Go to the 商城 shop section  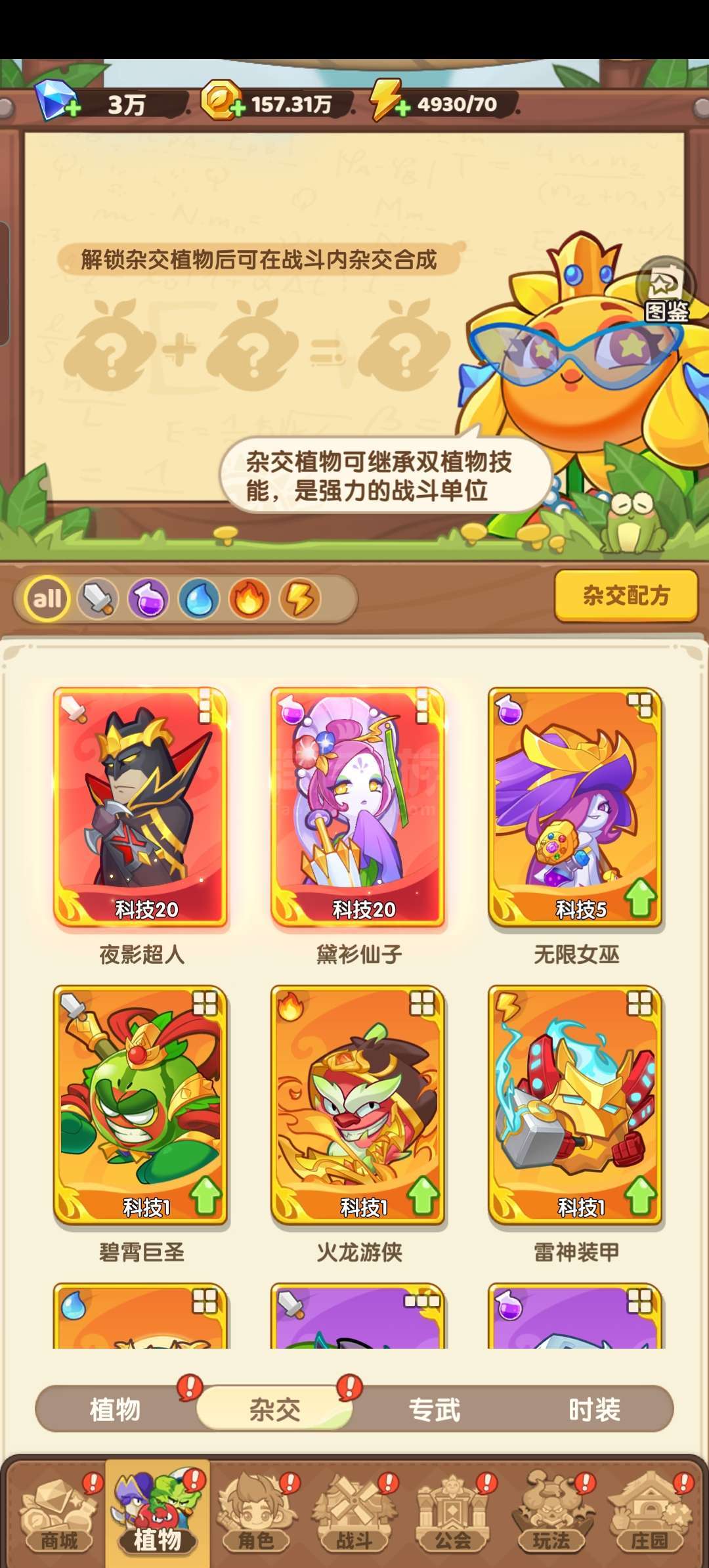59,1516
